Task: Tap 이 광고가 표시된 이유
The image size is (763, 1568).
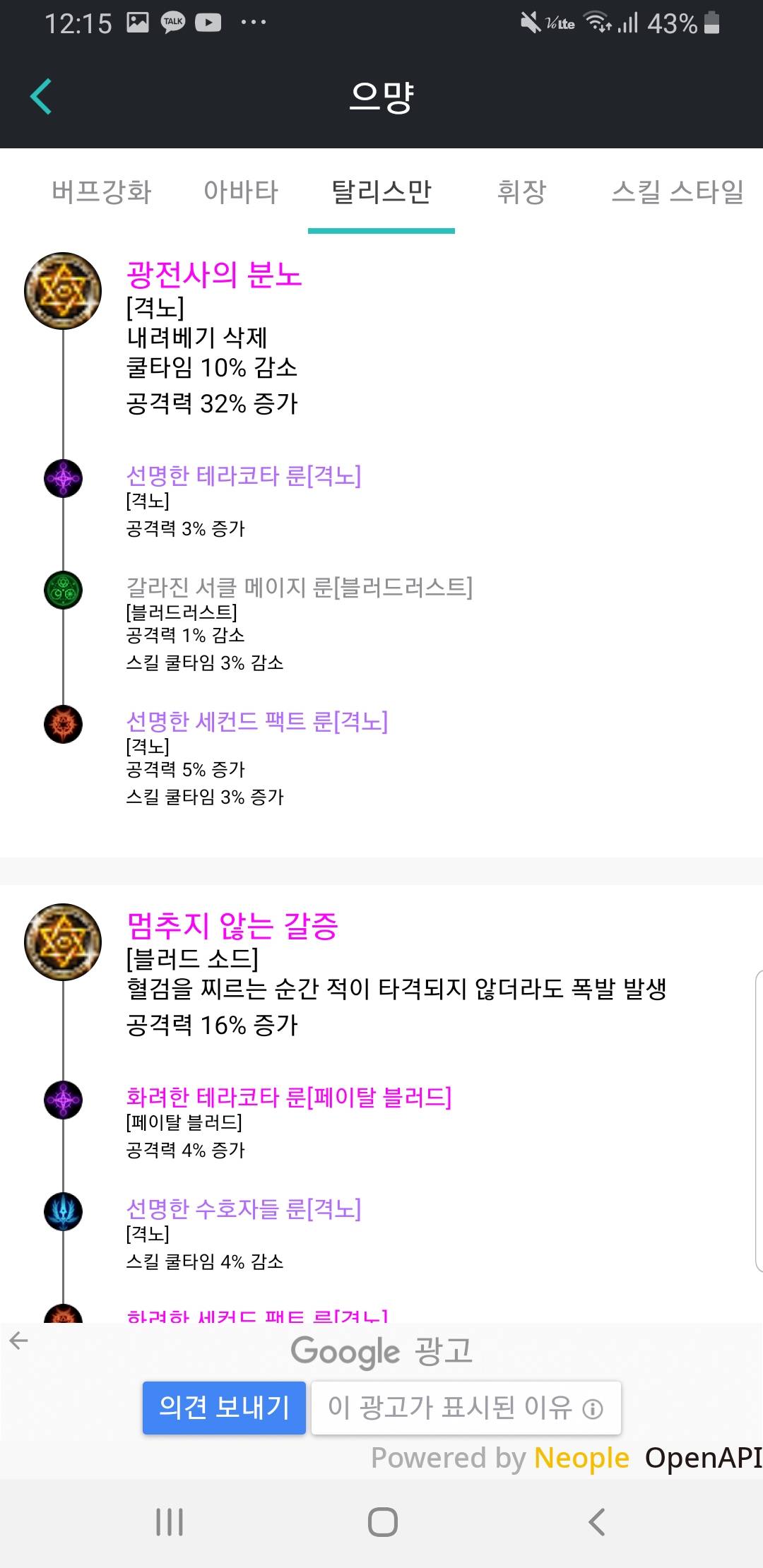Action: tap(466, 1408)
